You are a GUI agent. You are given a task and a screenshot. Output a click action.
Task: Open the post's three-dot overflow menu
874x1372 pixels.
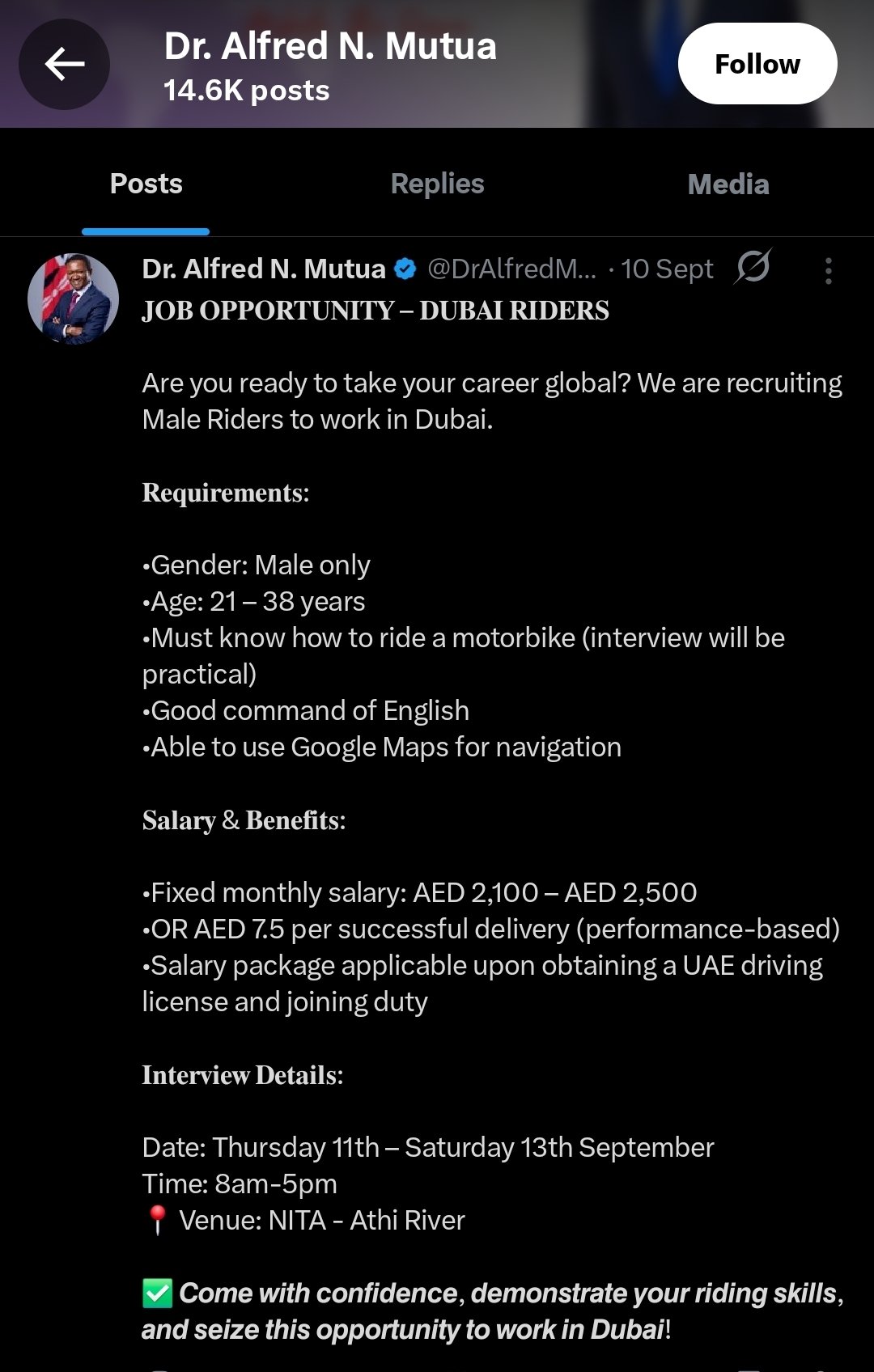pyautogui.click(x=828, y=271)
